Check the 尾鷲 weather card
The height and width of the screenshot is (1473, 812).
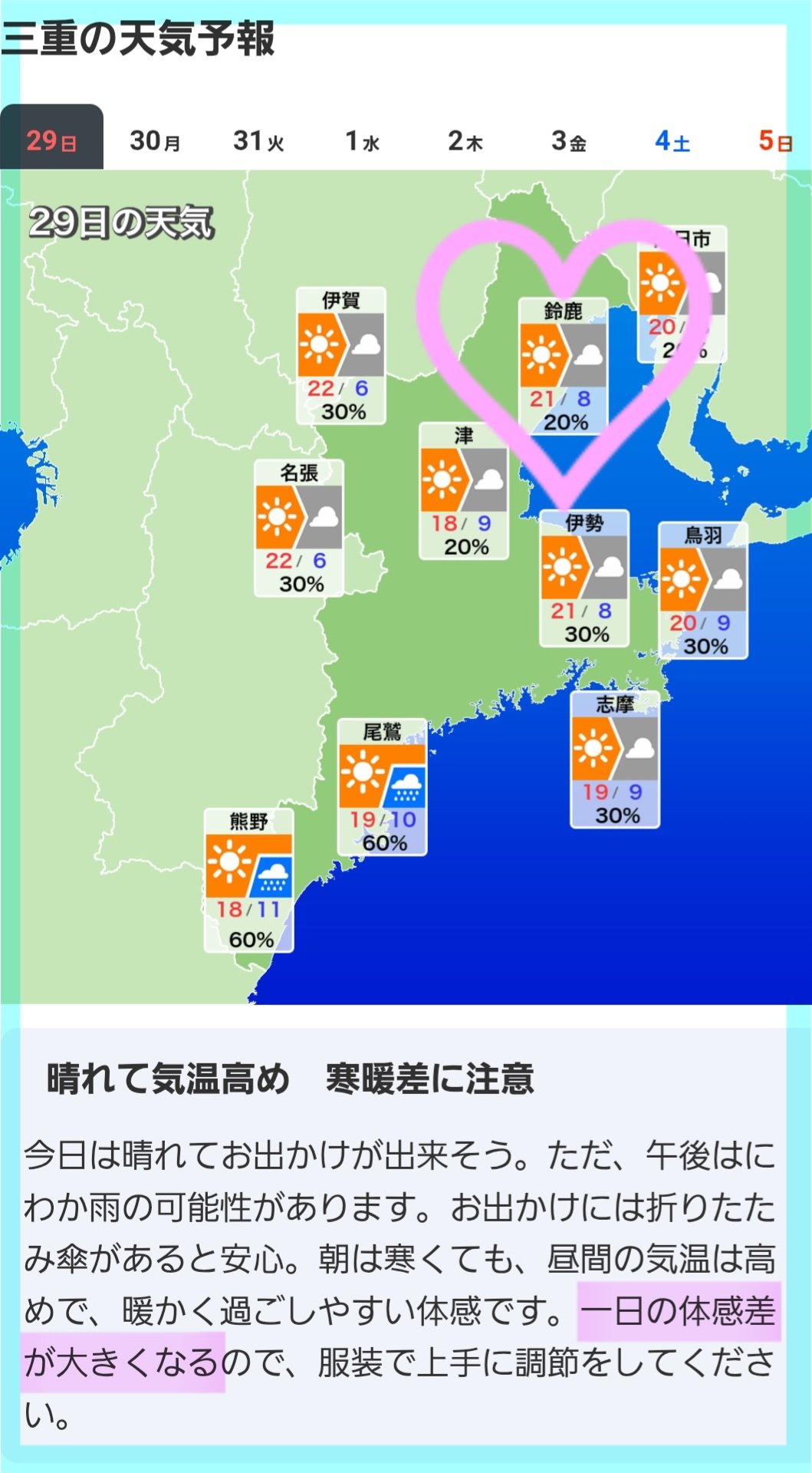point(382,787)
